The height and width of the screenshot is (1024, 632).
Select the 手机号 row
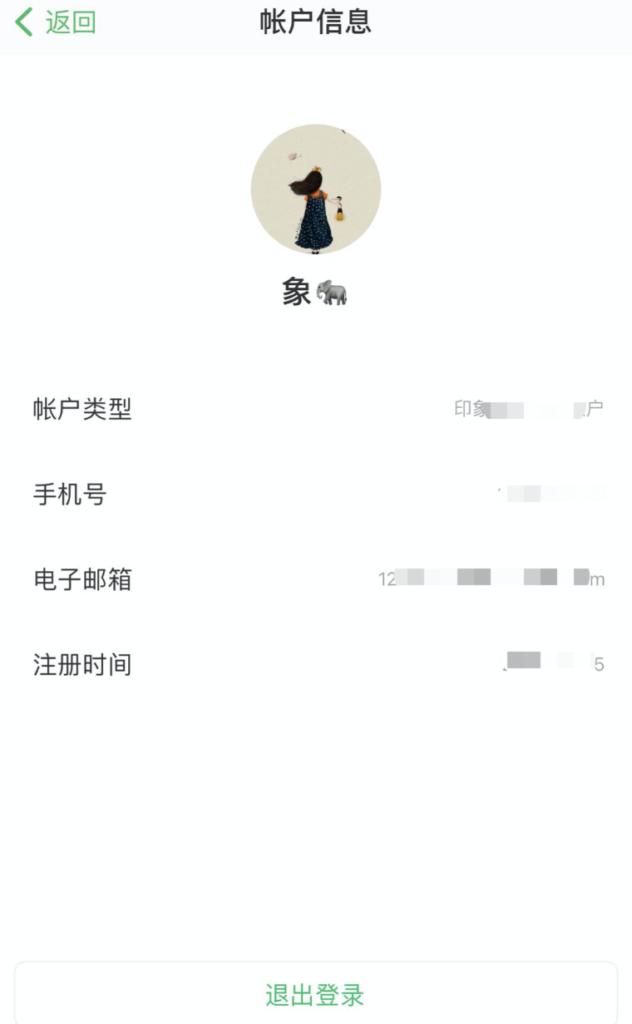click(316, 494)
